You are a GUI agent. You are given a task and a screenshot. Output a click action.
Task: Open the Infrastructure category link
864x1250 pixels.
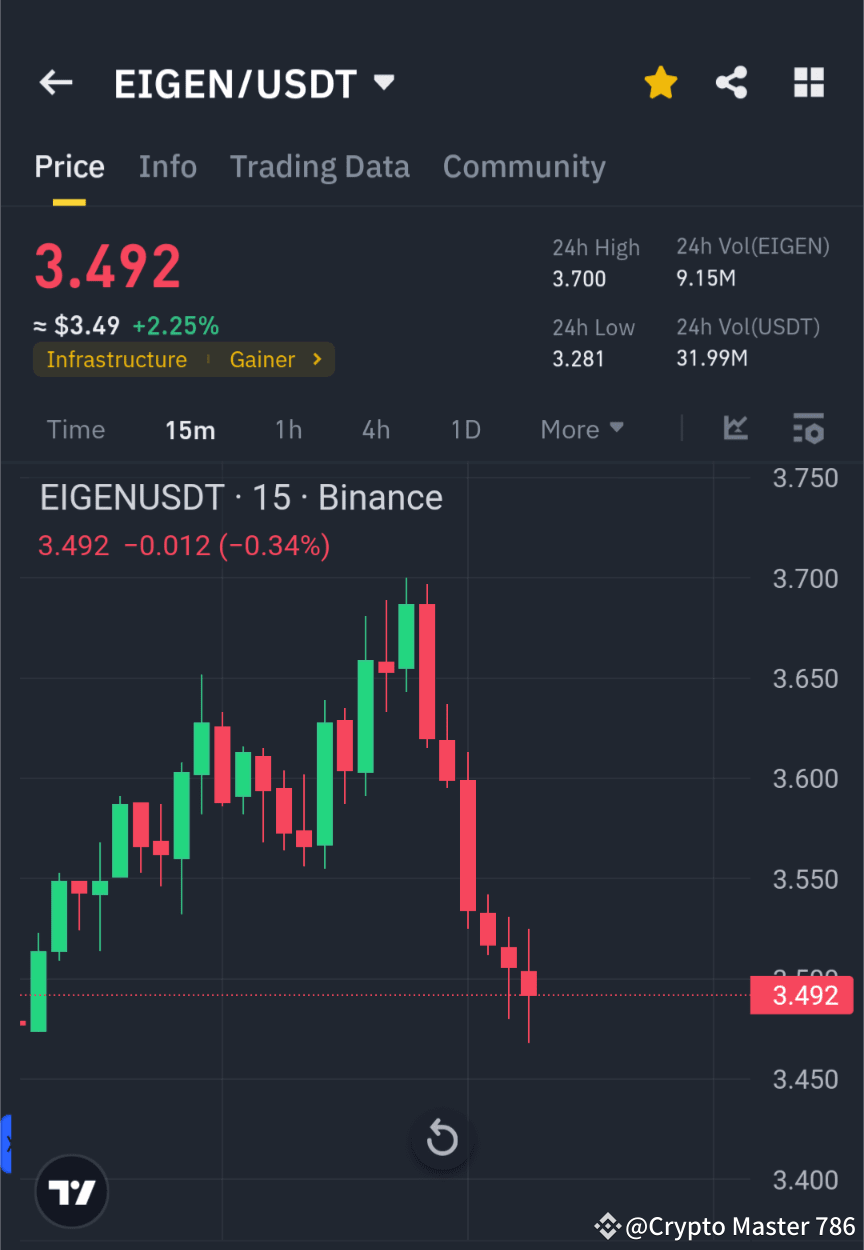point(117,359)
